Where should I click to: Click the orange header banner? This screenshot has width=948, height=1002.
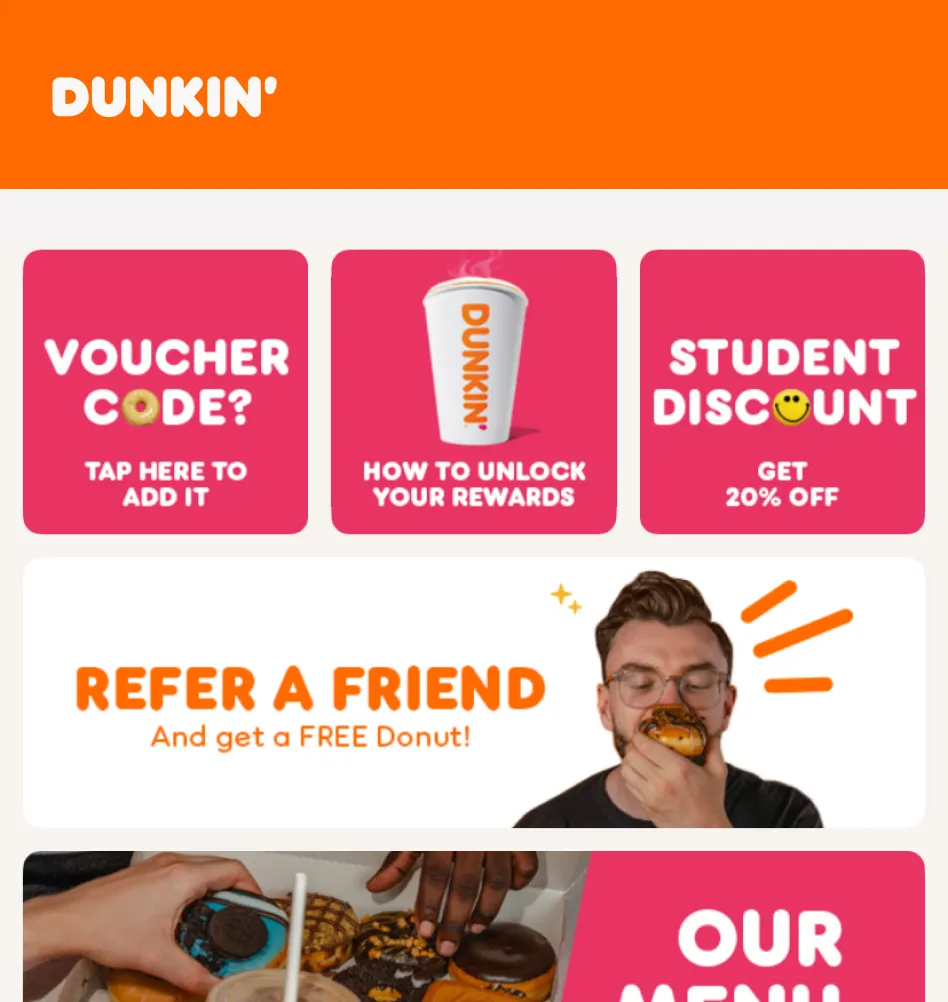pyautogui.click(x=474, y=94)
